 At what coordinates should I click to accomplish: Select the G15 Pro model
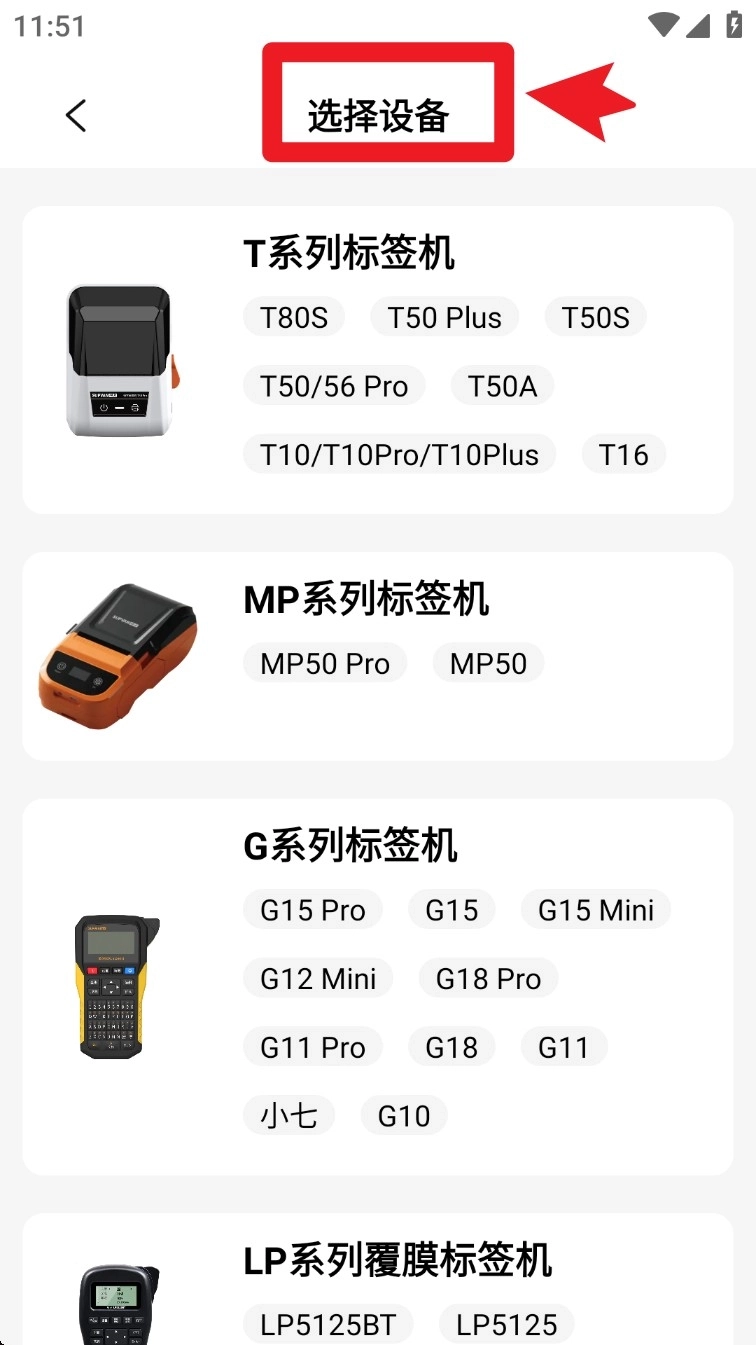click(313, 910)
